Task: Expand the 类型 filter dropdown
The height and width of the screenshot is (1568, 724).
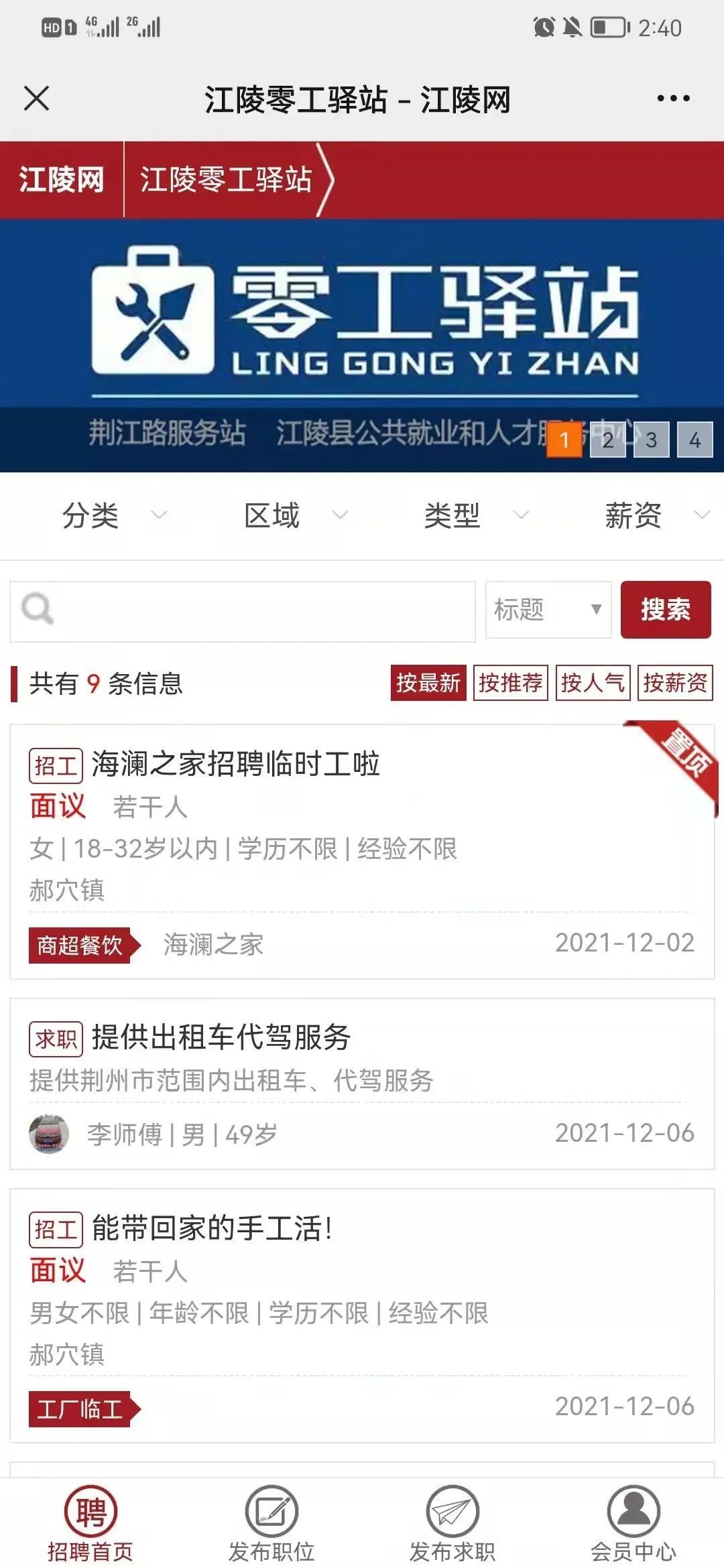Action: 475,515
